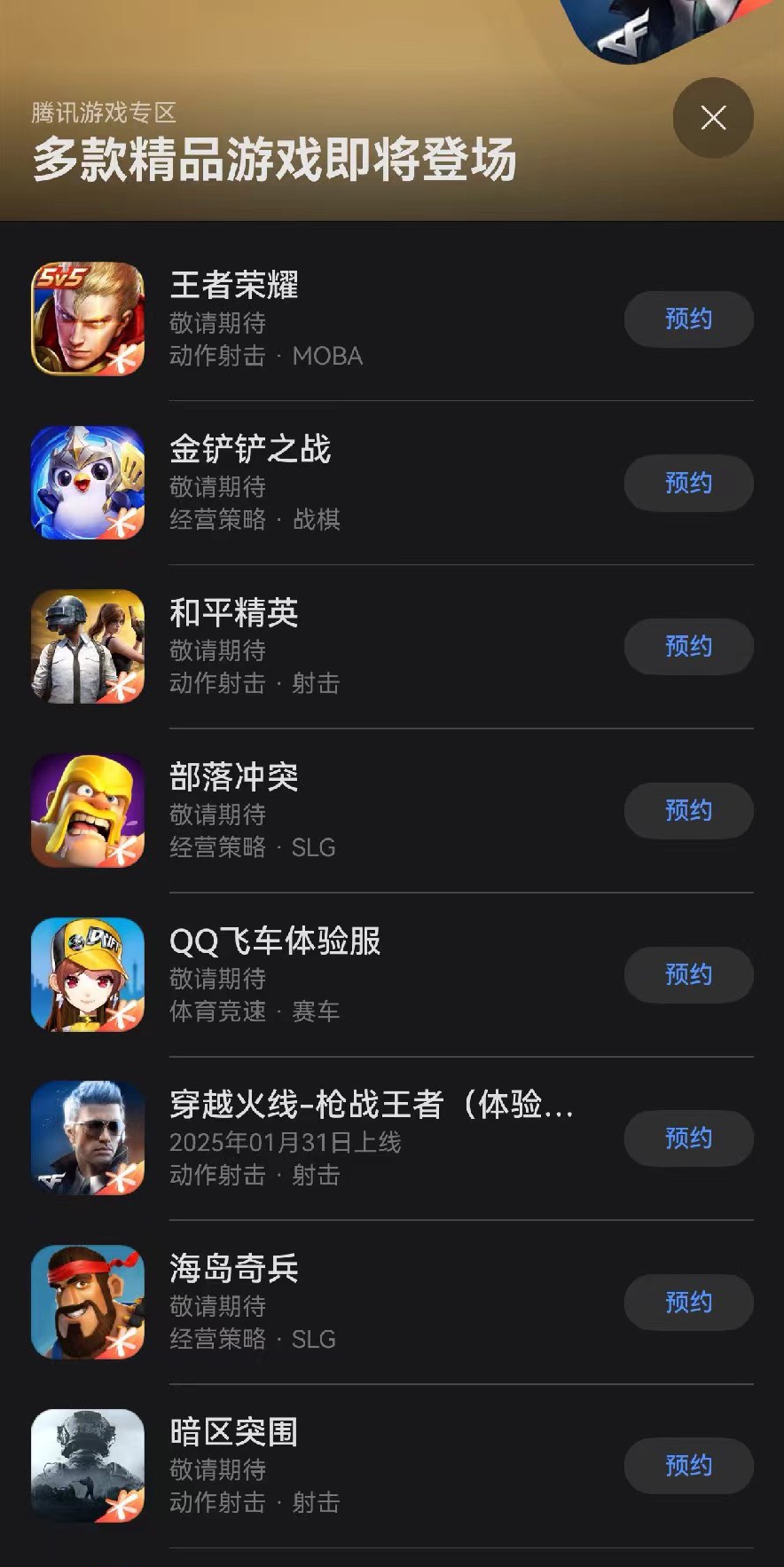The height and width of the screenshot is (1567, 784).
Task: View the 金铲铲之战 listing
Action: 250,450
